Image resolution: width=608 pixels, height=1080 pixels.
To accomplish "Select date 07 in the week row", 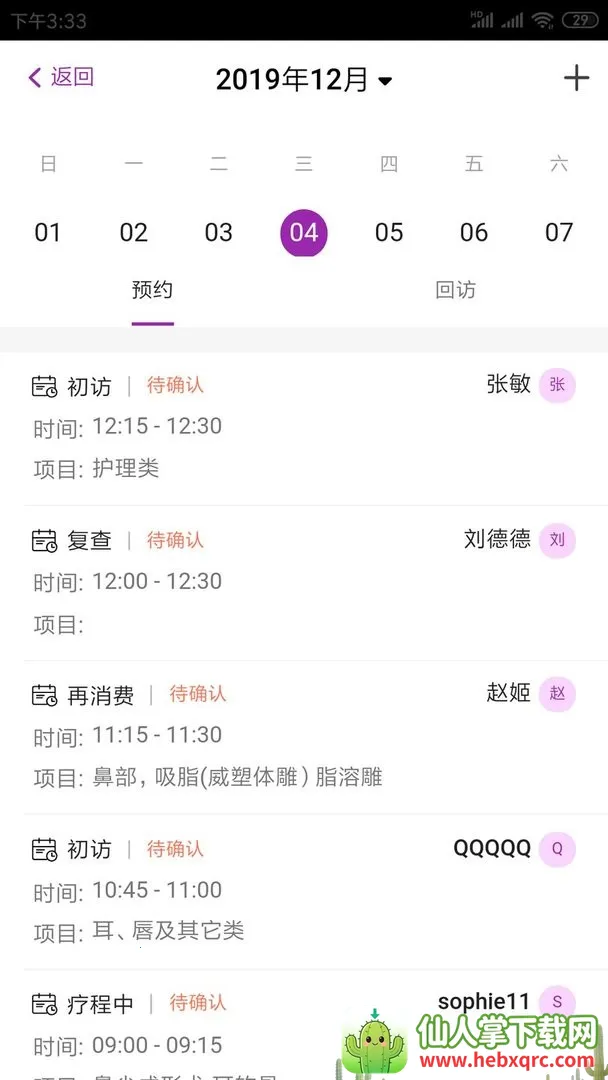I will [x=559, y=233].
